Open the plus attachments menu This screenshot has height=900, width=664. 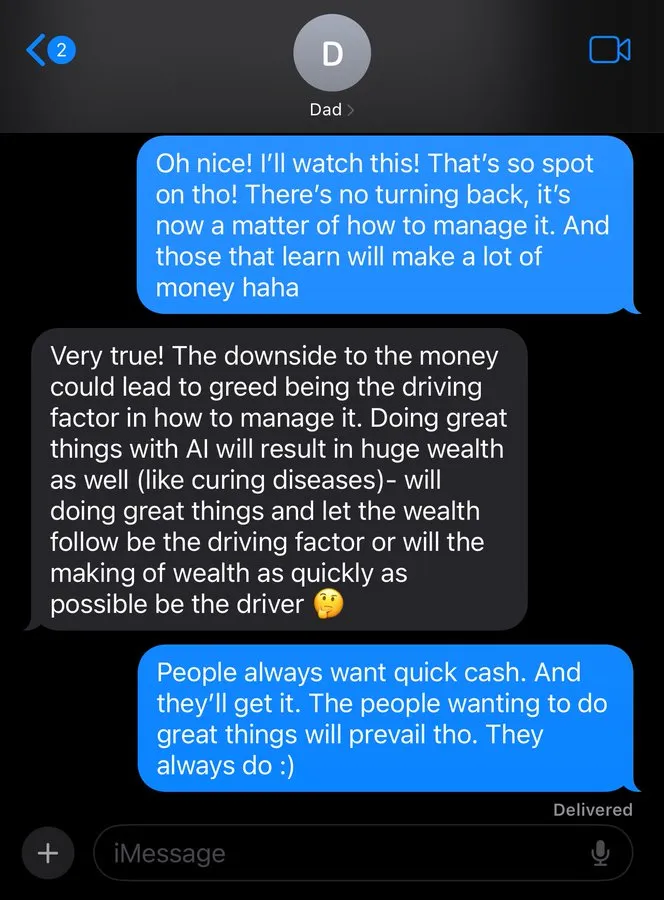tap(47, 853)
